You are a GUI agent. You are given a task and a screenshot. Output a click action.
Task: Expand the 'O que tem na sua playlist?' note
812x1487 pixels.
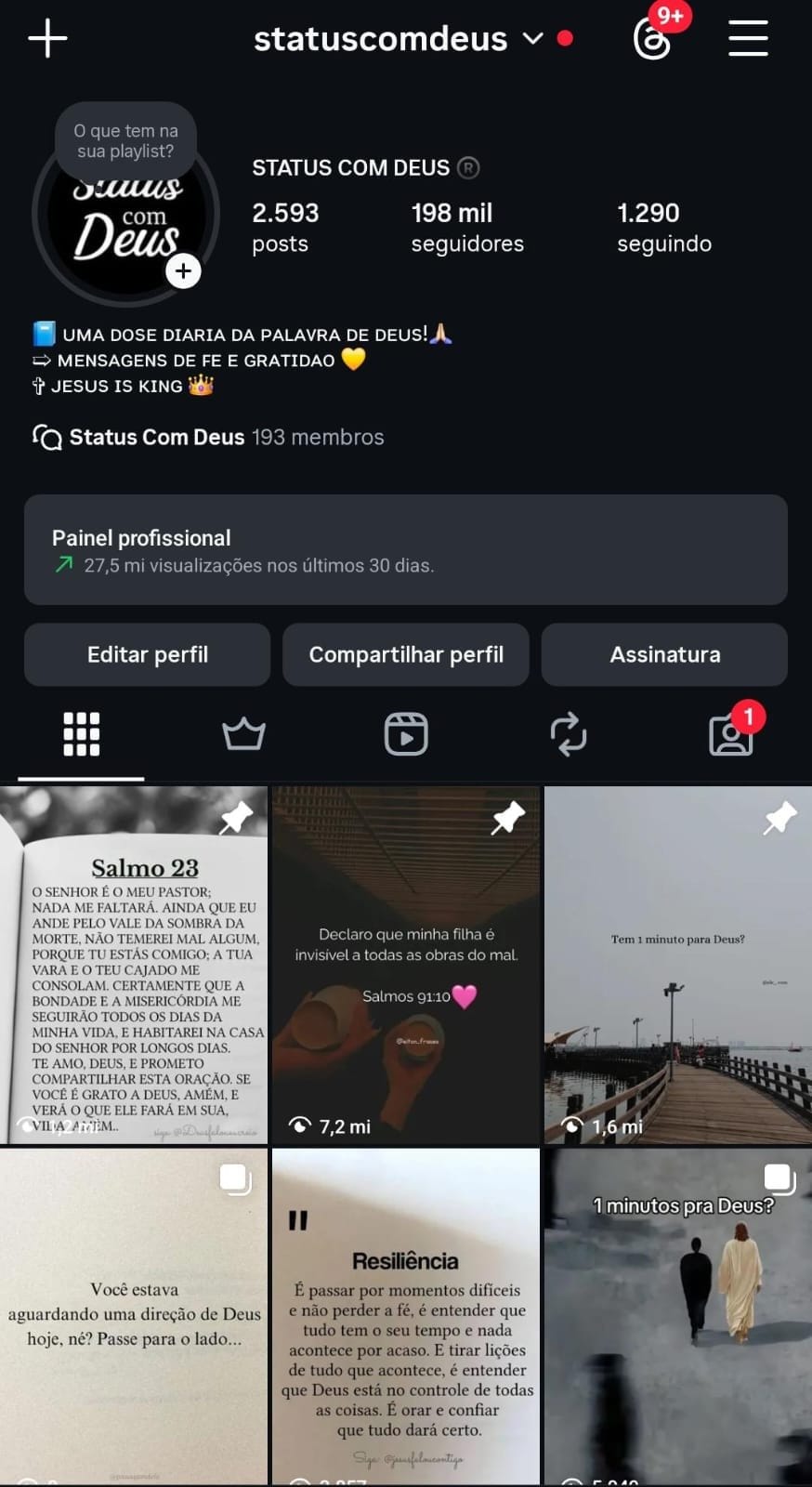pyautogui.click(x=125, y=139)
